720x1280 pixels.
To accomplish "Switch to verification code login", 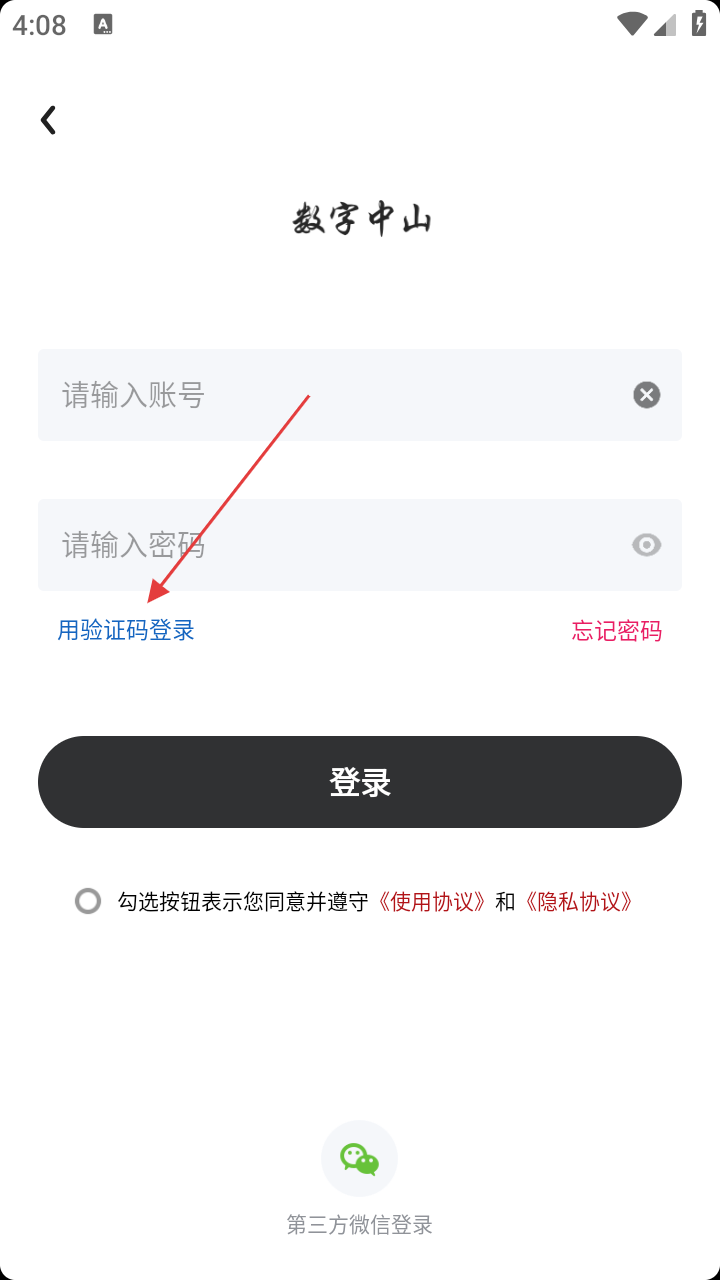I will click(126, 630).
